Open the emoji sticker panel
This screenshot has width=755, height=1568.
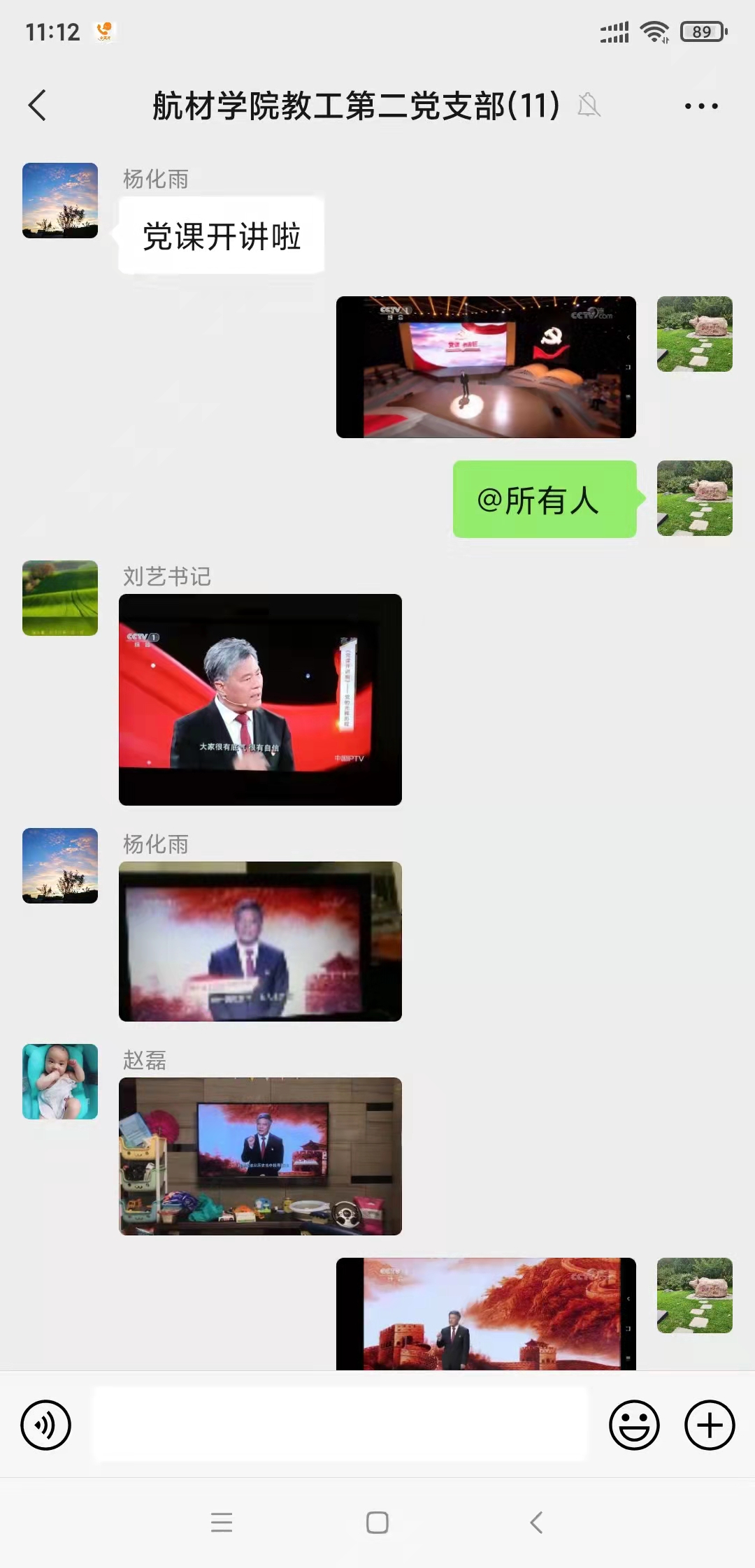click(x=634, y=1425)
